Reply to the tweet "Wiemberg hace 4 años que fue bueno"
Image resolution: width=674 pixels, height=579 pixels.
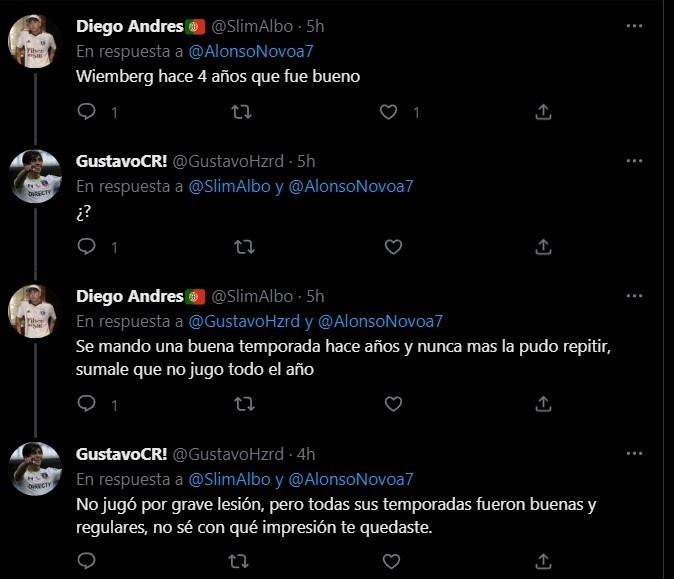[87, 112]
